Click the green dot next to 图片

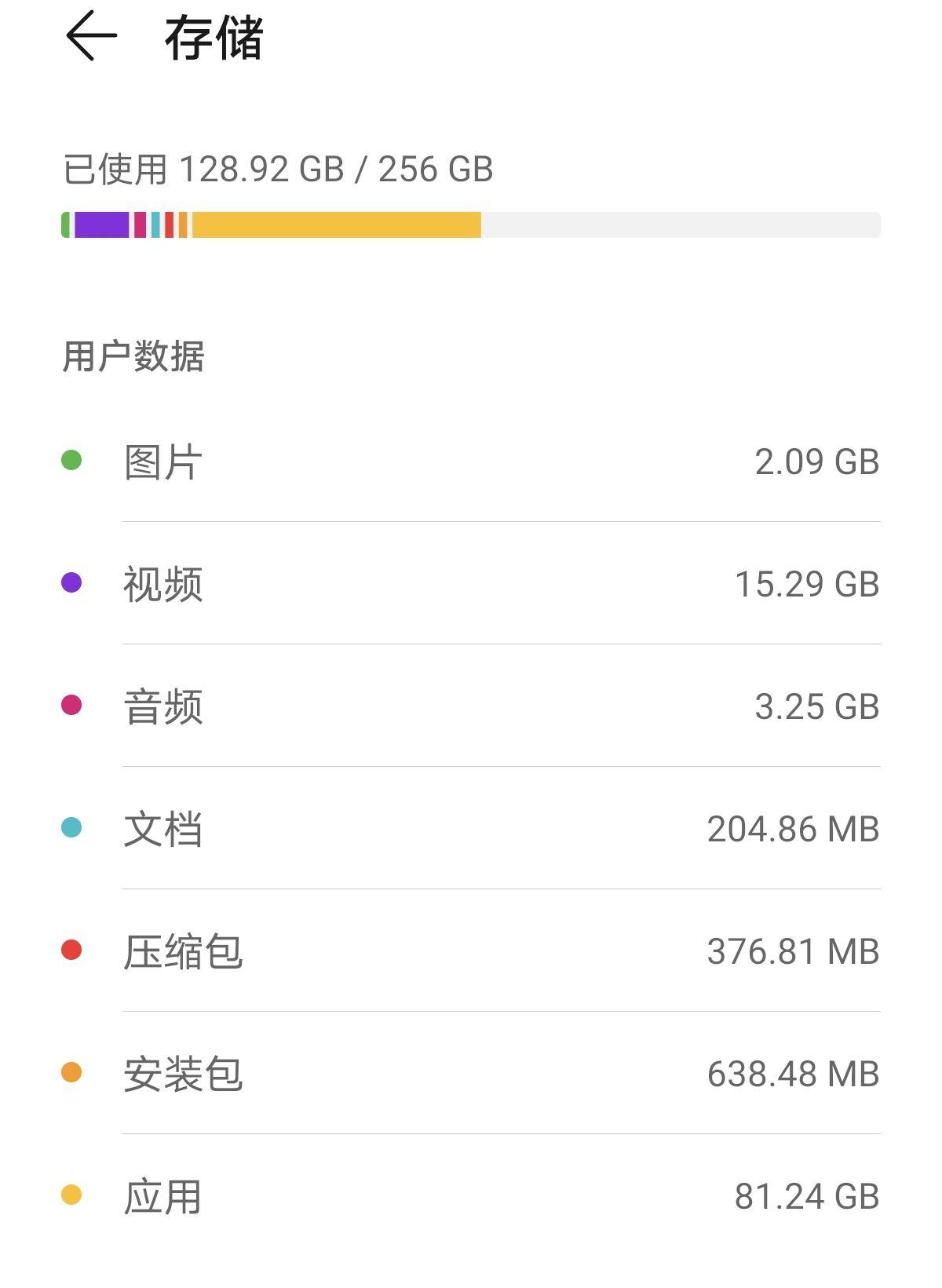click(71, 462)
